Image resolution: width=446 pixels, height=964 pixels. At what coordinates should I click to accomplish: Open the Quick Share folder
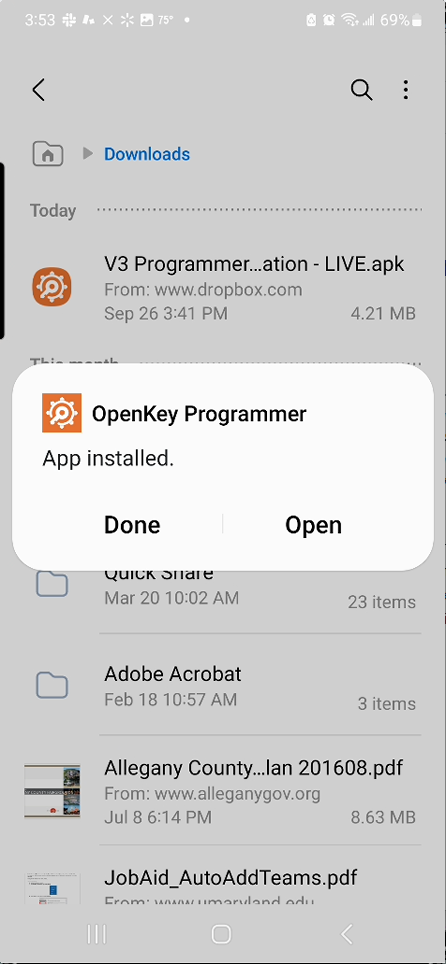pyautogui.click(x=223, y=588)
